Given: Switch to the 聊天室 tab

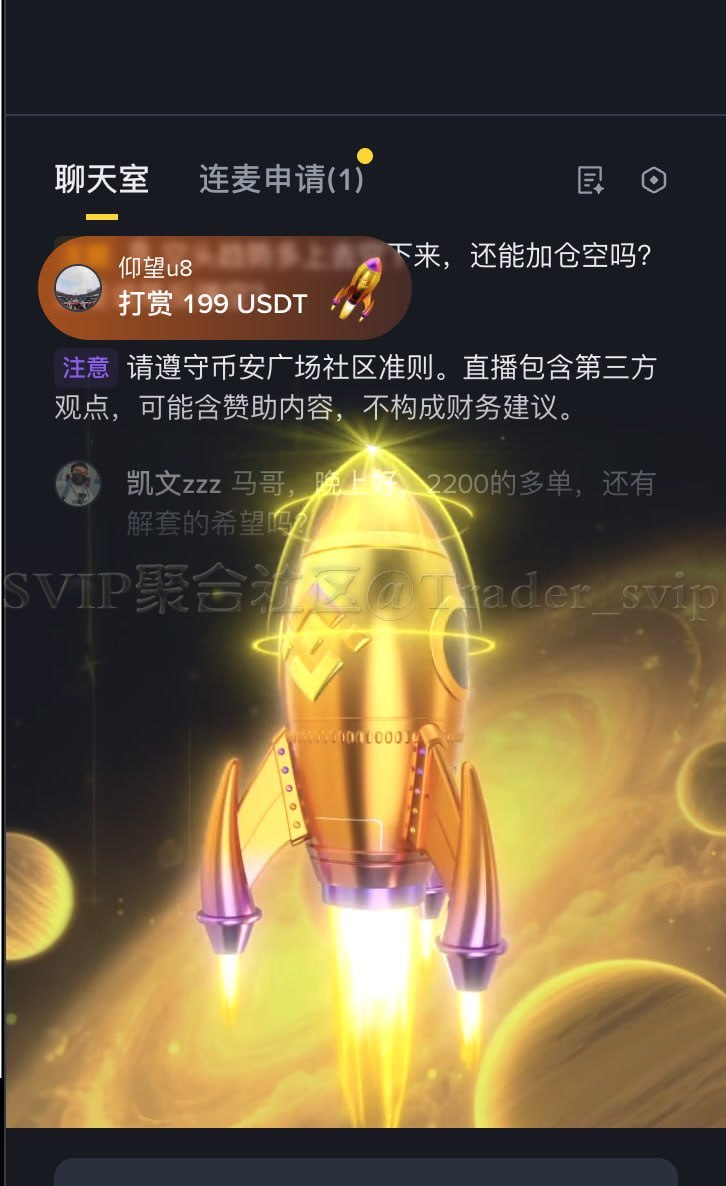Looking at the screenshot, I should click(x=101, y=180).
